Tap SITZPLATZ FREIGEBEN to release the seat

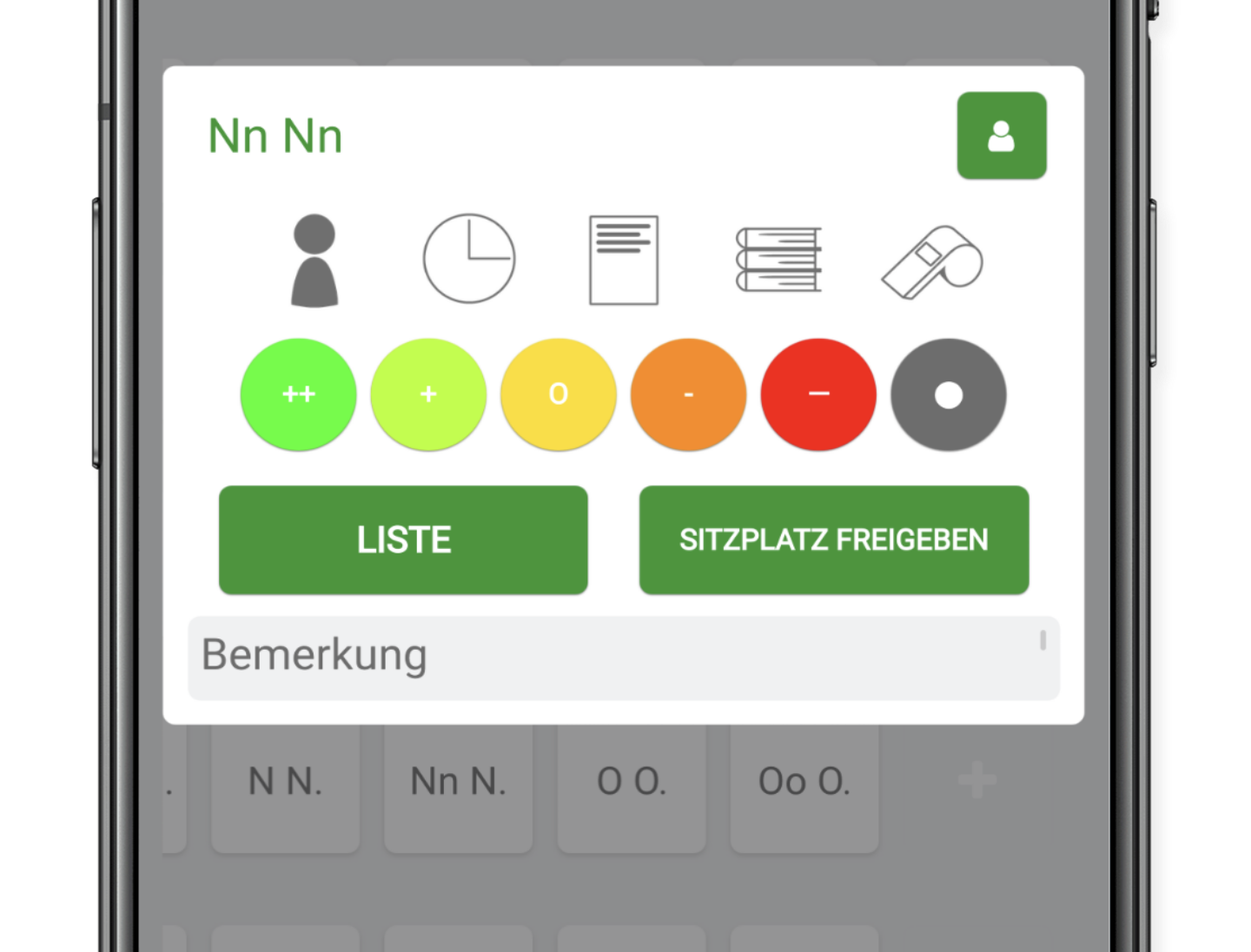pyautogui.click(x=834, y=539)
